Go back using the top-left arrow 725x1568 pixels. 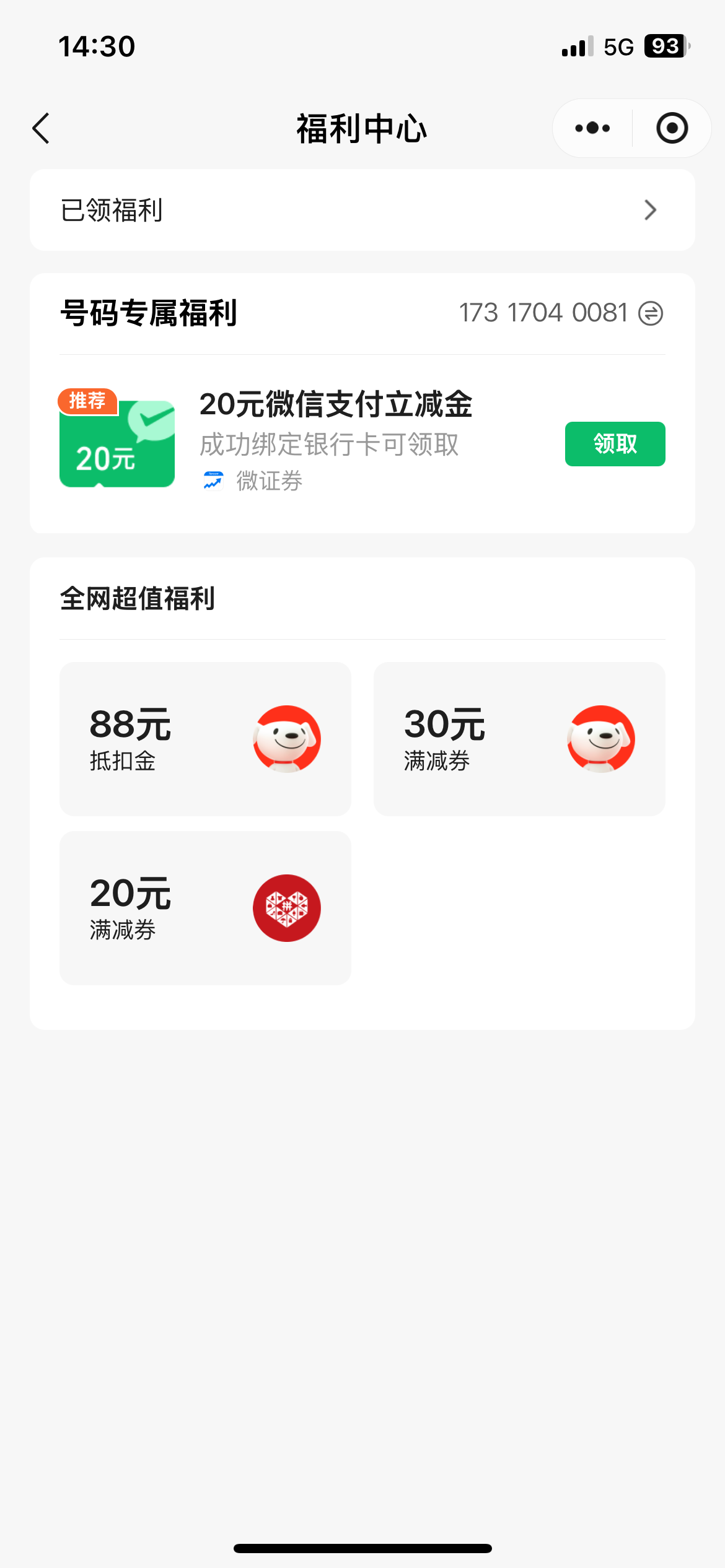[x=41, y=128]
